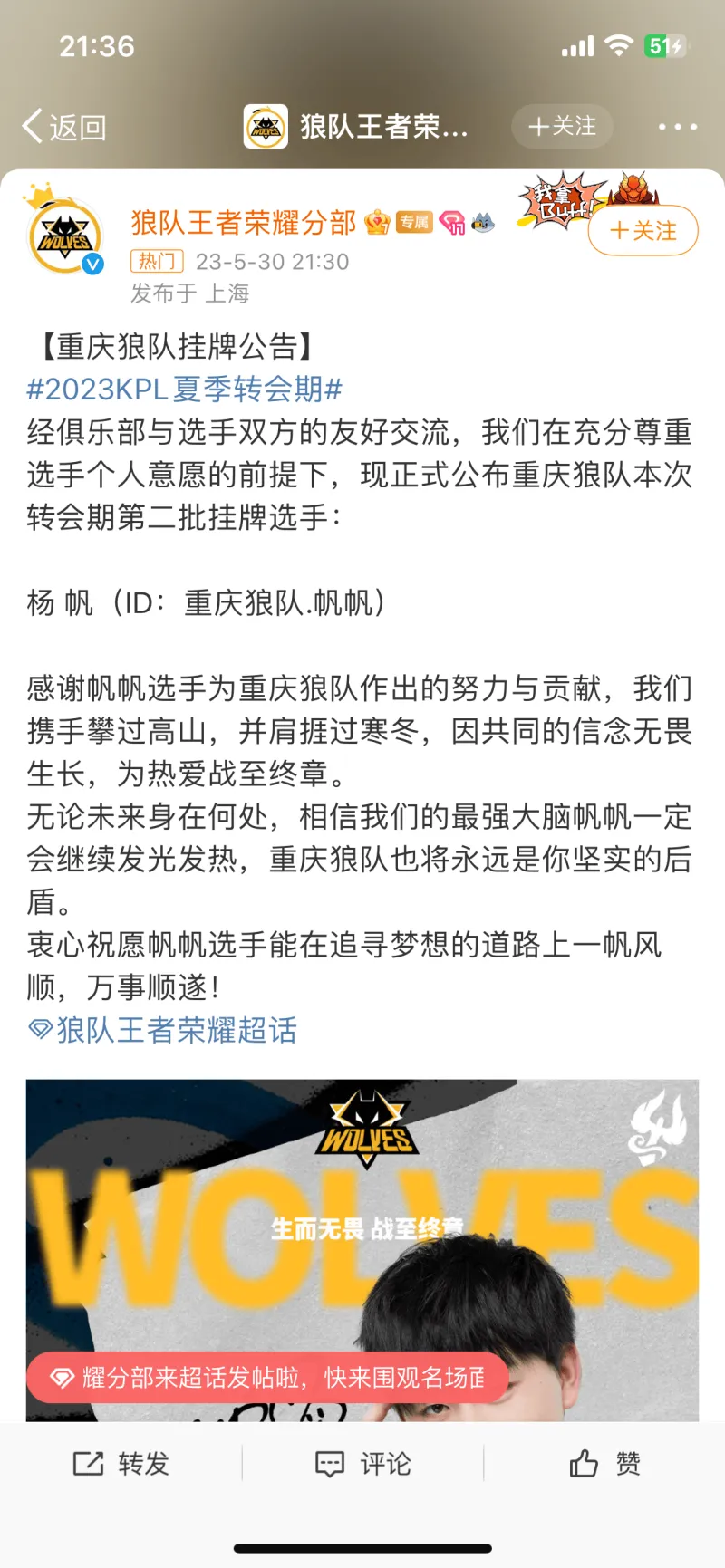Viewport: 725px width, 1568px height.
Task: Like the post with 赞
Action: (604, 1463)
